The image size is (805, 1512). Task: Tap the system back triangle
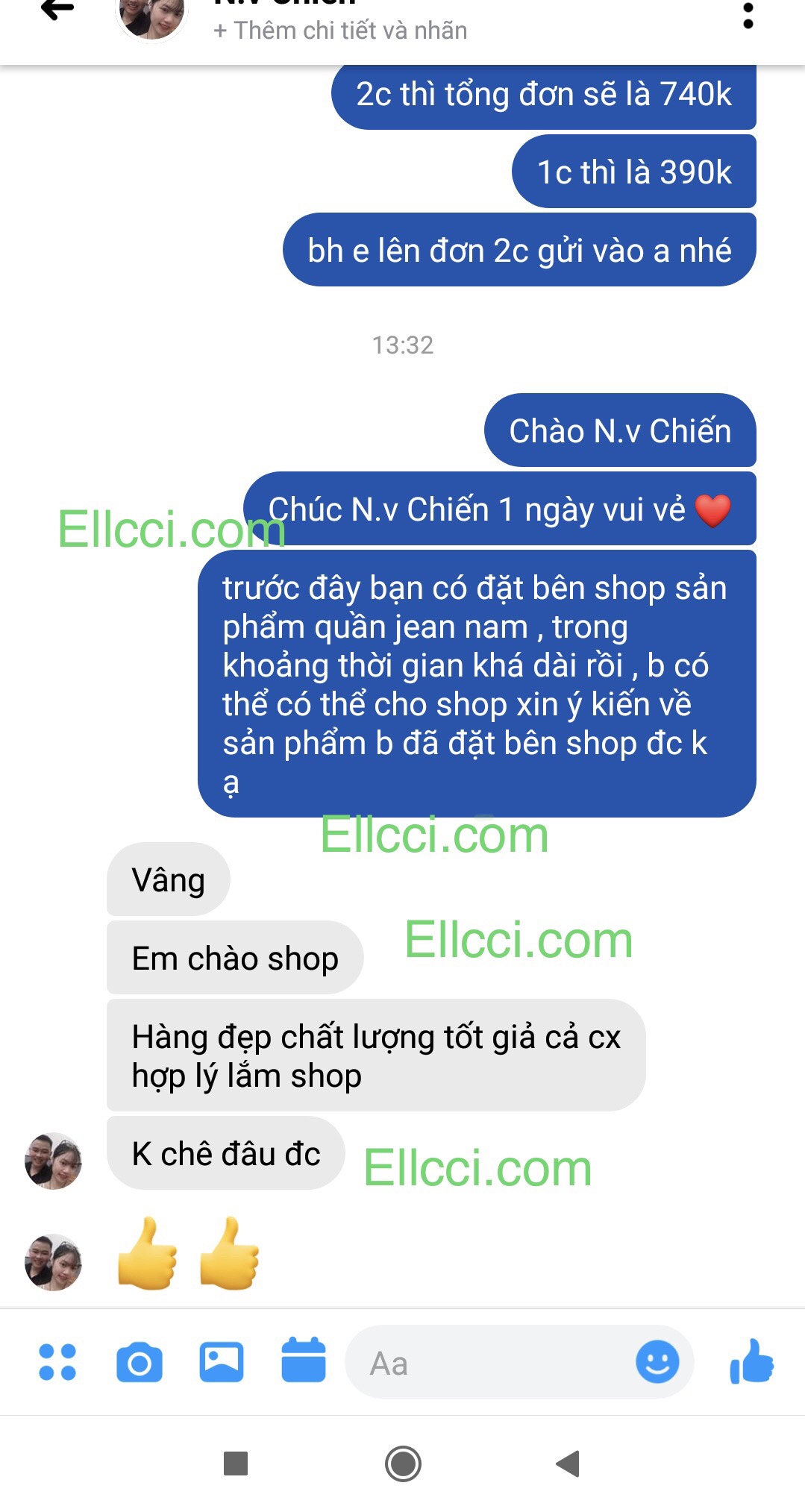click(568, 1464)
